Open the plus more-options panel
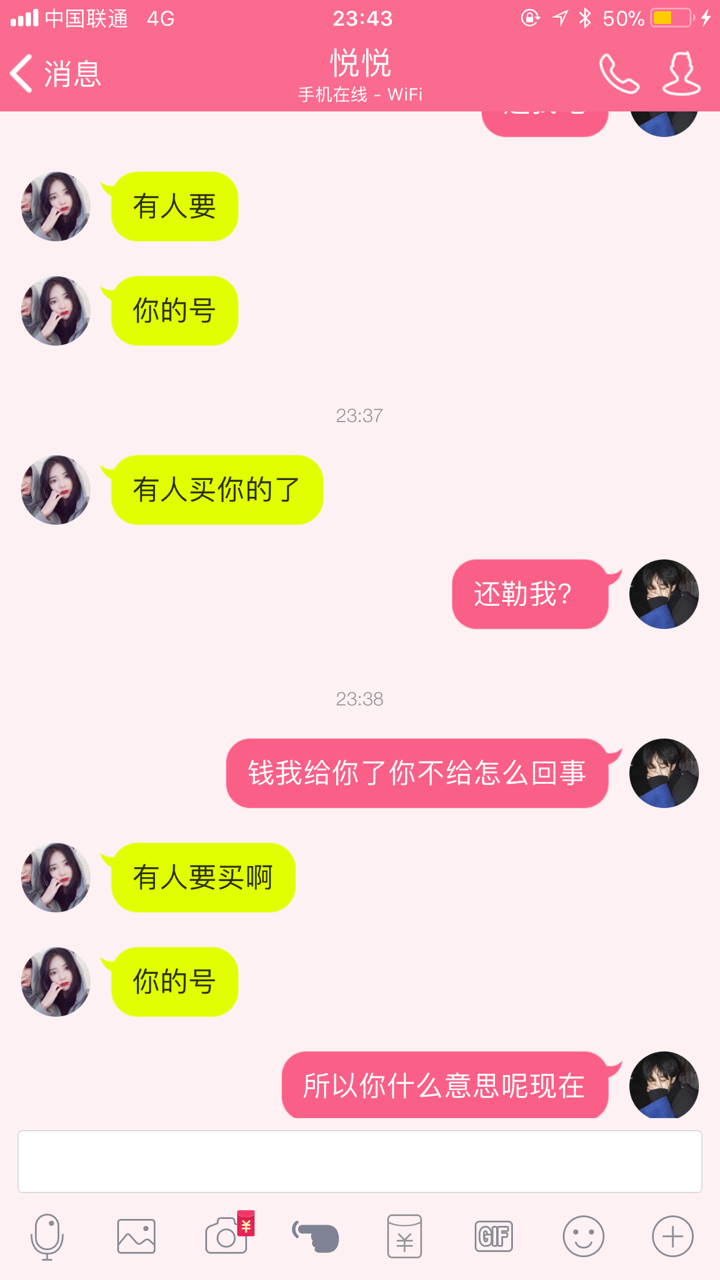 pyautogui.click(x=672, y=1237)
